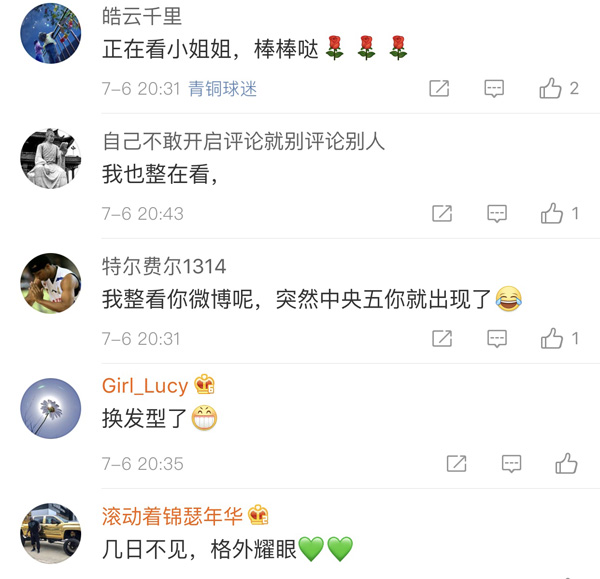Open Girl_Lucy's profile name
Screen dimensions: 600x579
pos(145,386)
